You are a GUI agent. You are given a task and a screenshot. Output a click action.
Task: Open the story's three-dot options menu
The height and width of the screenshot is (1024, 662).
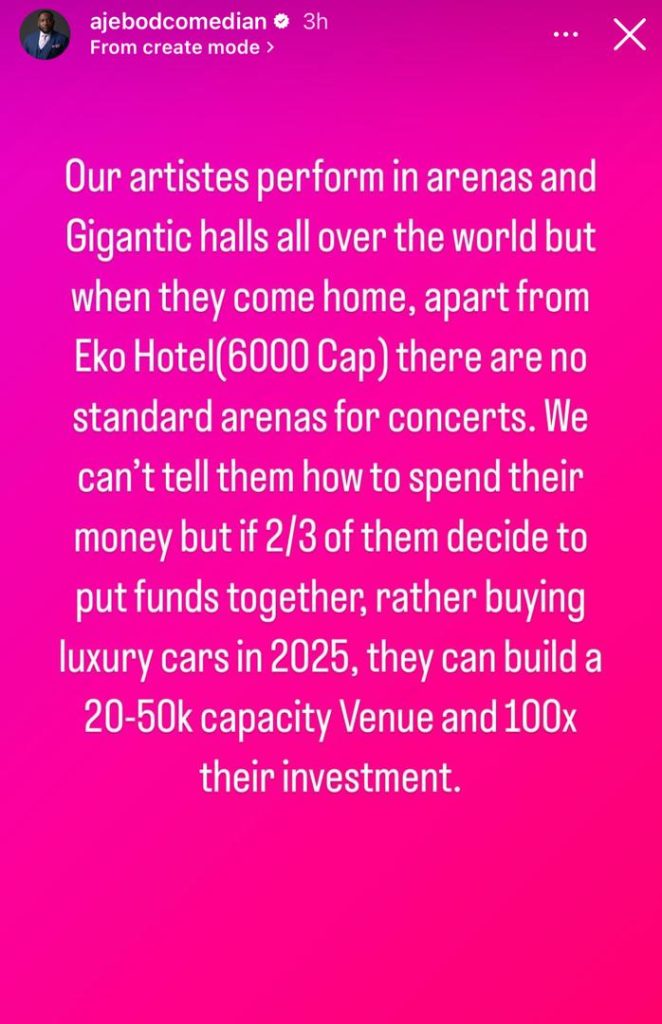coord(566,34)
